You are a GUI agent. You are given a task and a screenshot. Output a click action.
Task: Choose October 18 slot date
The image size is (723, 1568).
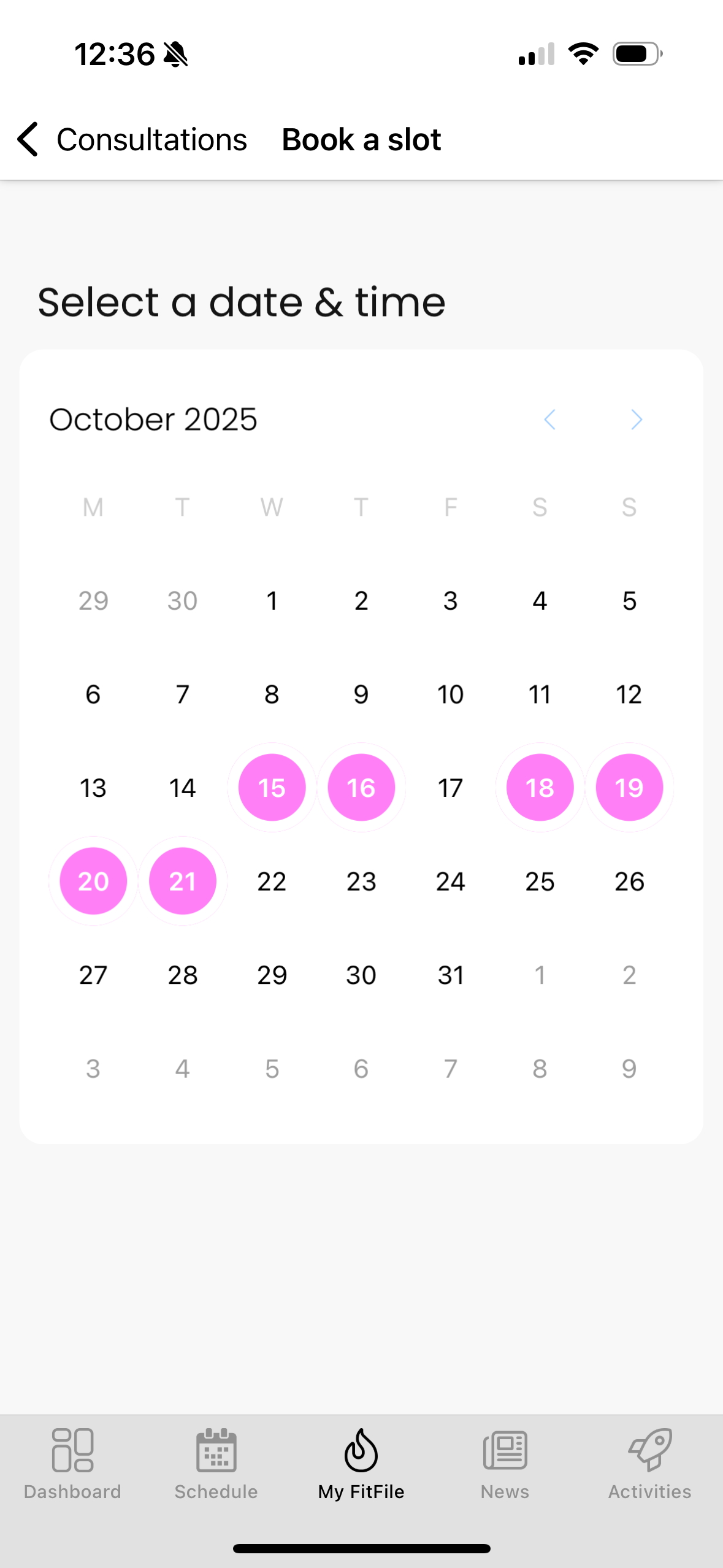click(540, 788)
